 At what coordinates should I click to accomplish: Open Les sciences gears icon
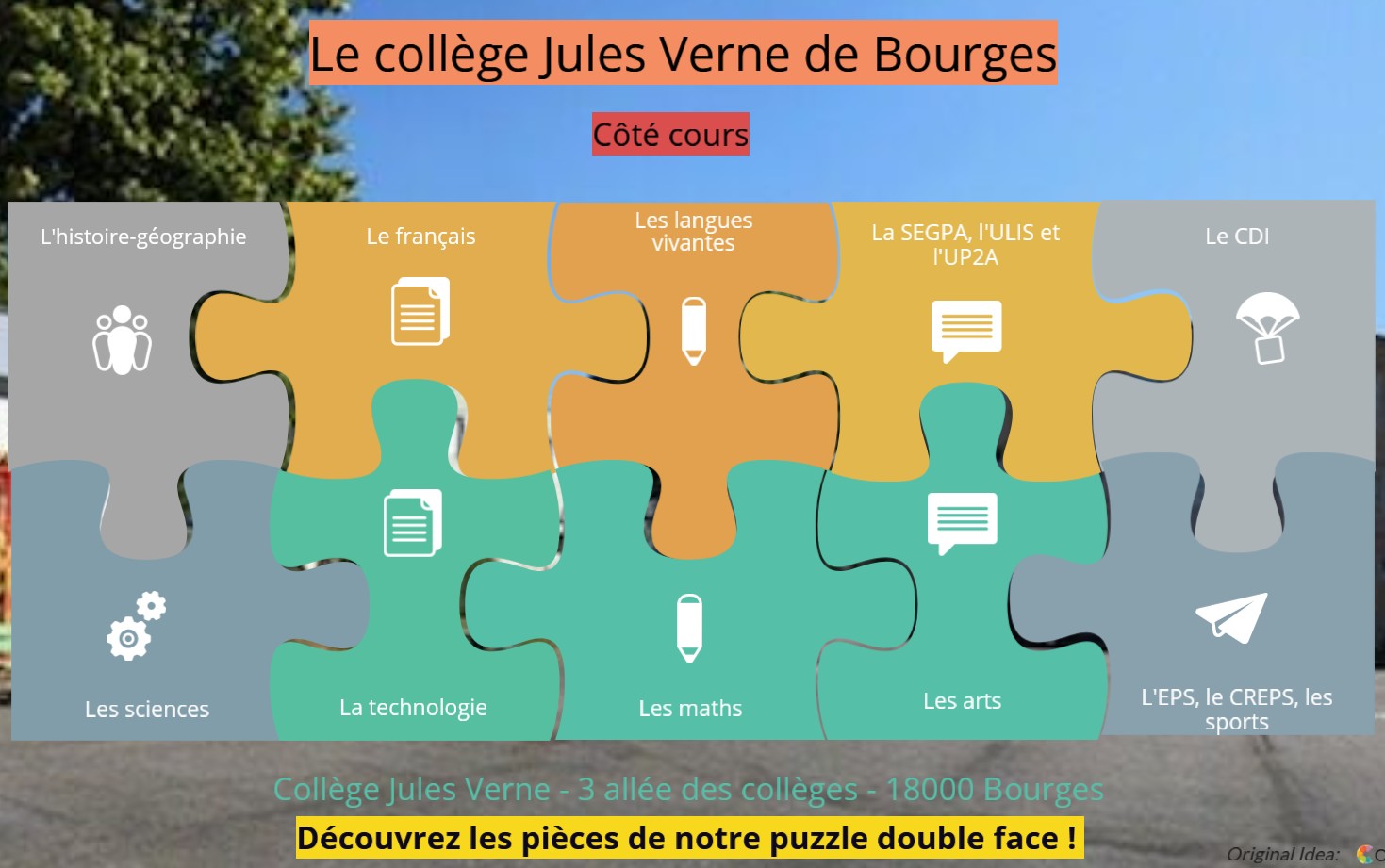[136, 626]
